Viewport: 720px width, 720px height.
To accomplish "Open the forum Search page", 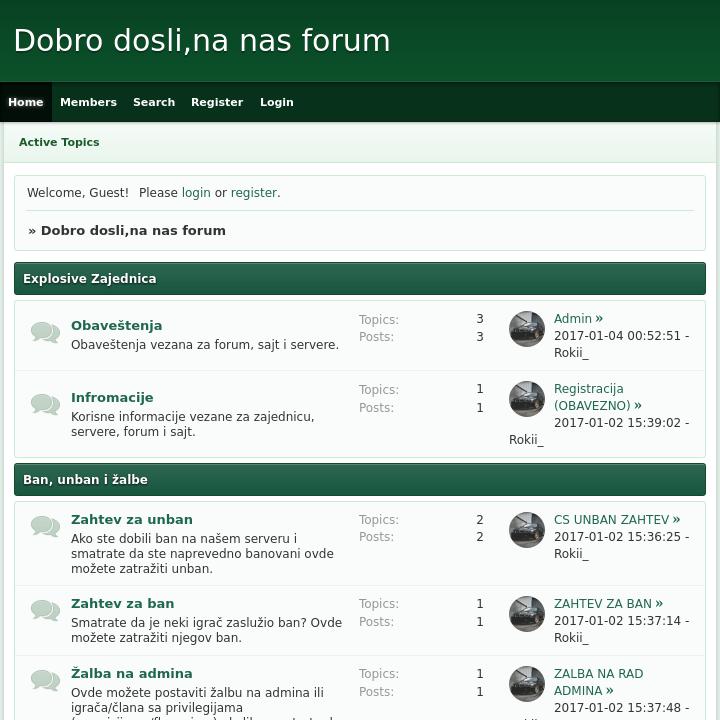I will 154,102.
